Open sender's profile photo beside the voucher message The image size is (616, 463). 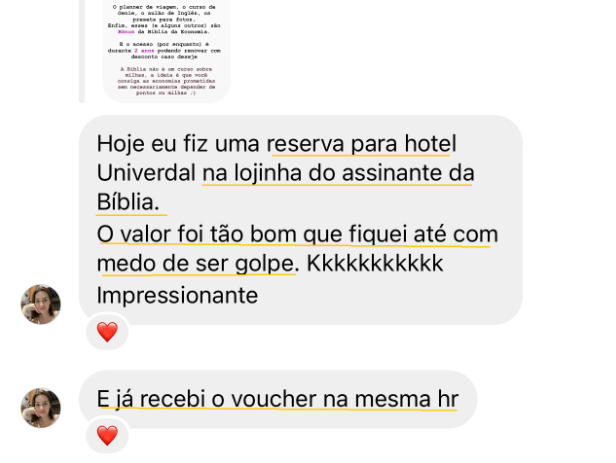click(41, 407)
